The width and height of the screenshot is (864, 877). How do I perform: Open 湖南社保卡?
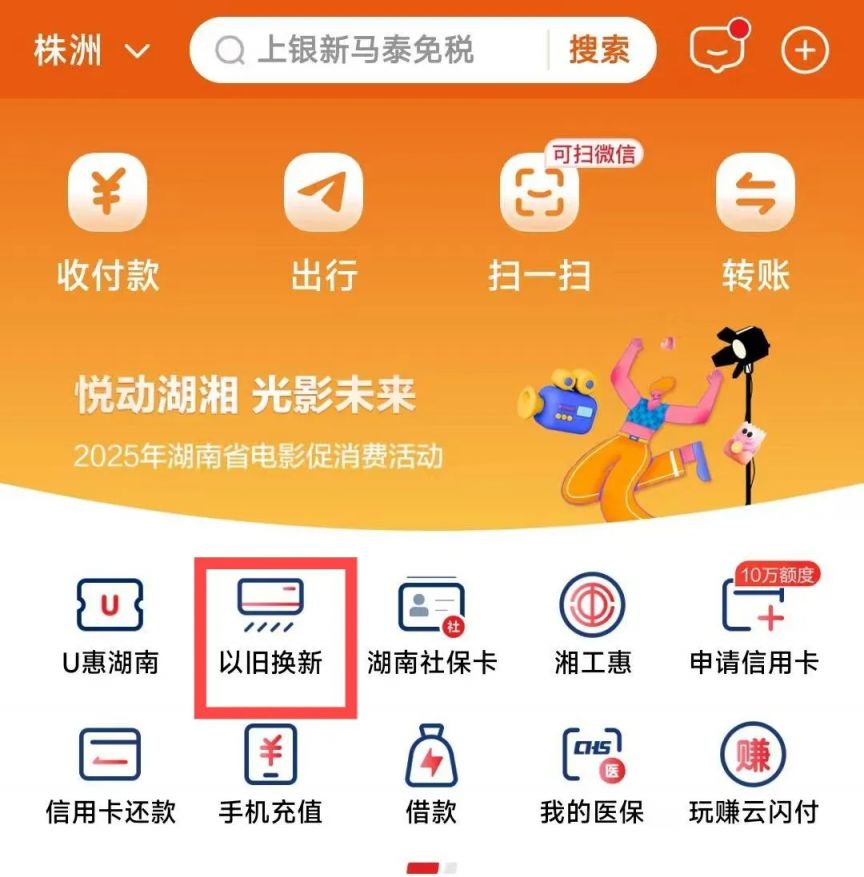coord(431,625)
